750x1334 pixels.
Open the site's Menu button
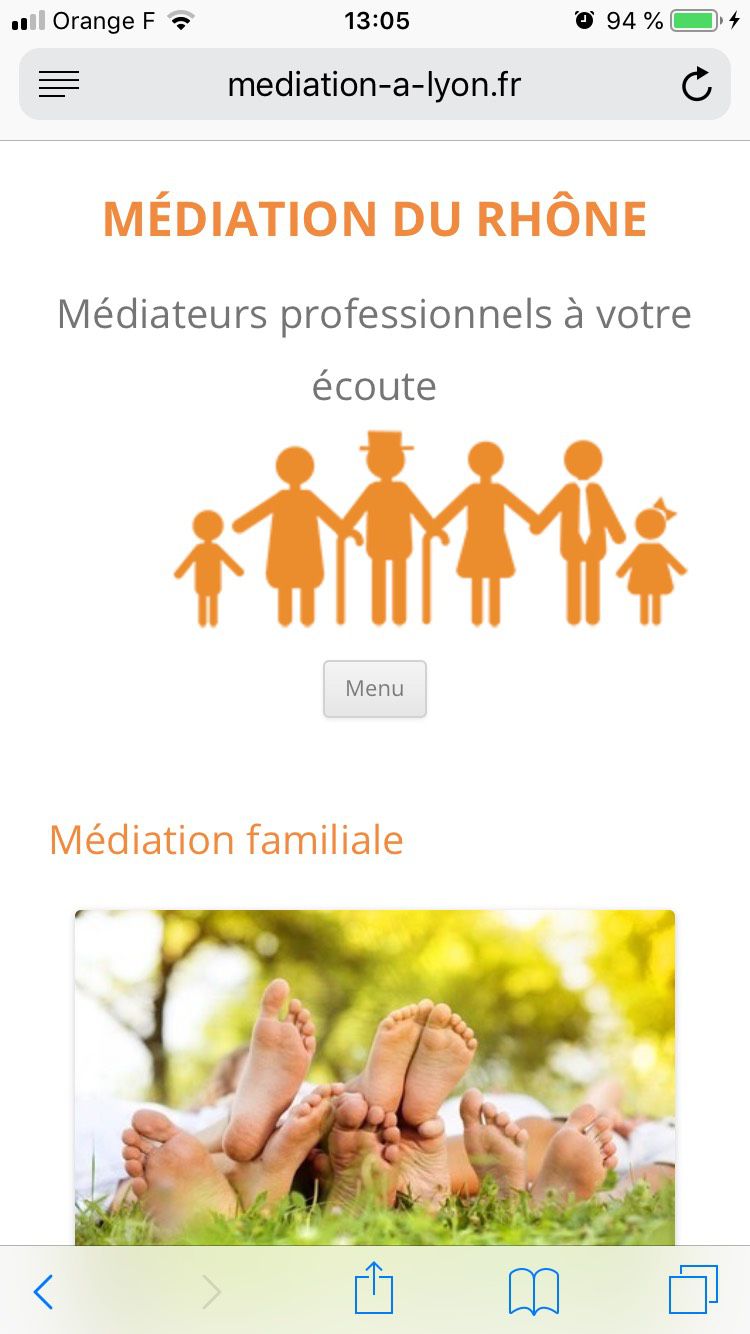pyautogui.click(x=375, y=689)
